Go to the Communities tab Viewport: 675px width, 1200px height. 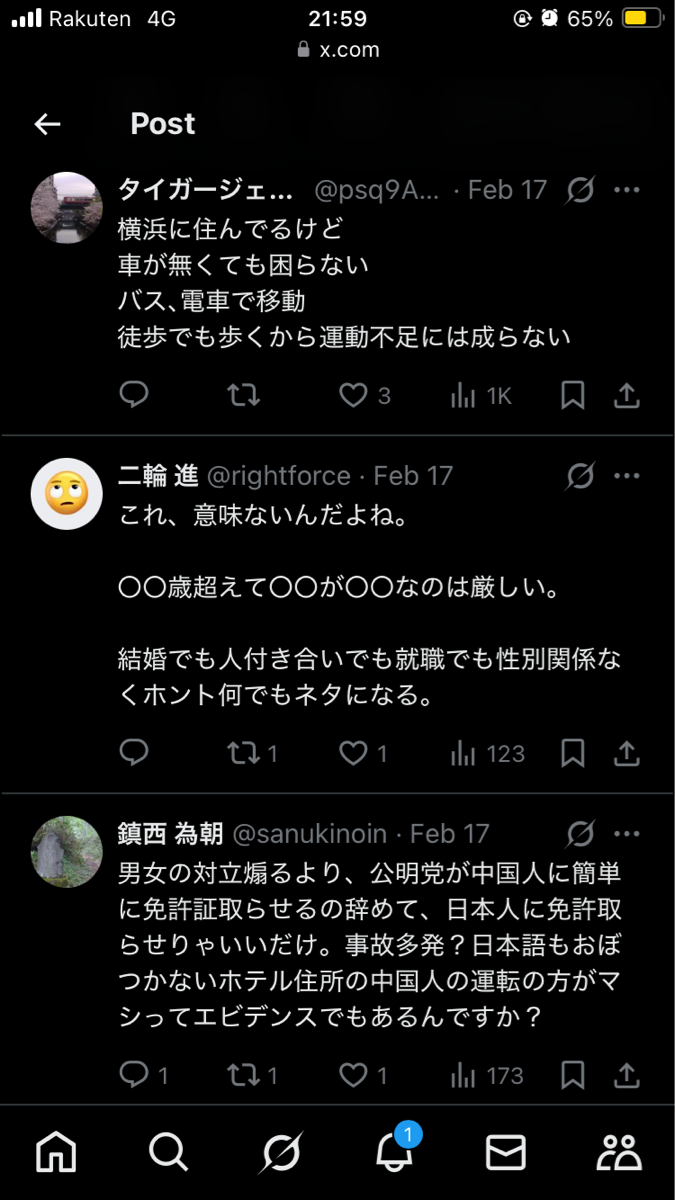click(x=619, y=1154)
